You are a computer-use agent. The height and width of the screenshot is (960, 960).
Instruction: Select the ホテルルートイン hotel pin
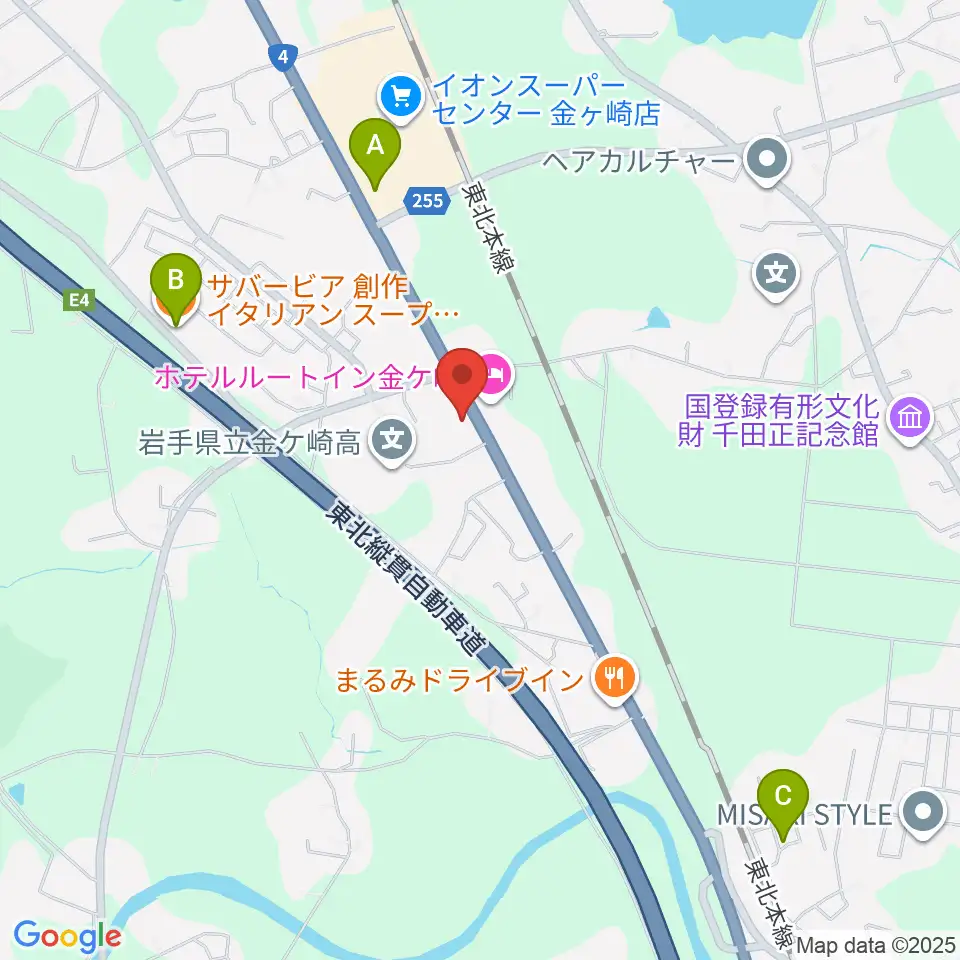(496, 375)
